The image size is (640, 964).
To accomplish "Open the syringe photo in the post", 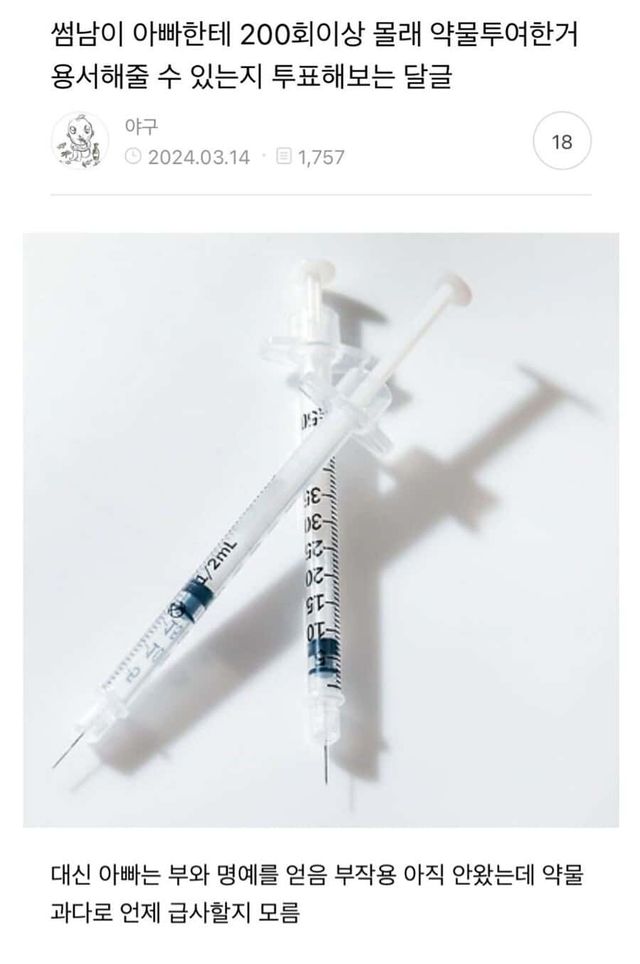I will (x=320, y=530).
